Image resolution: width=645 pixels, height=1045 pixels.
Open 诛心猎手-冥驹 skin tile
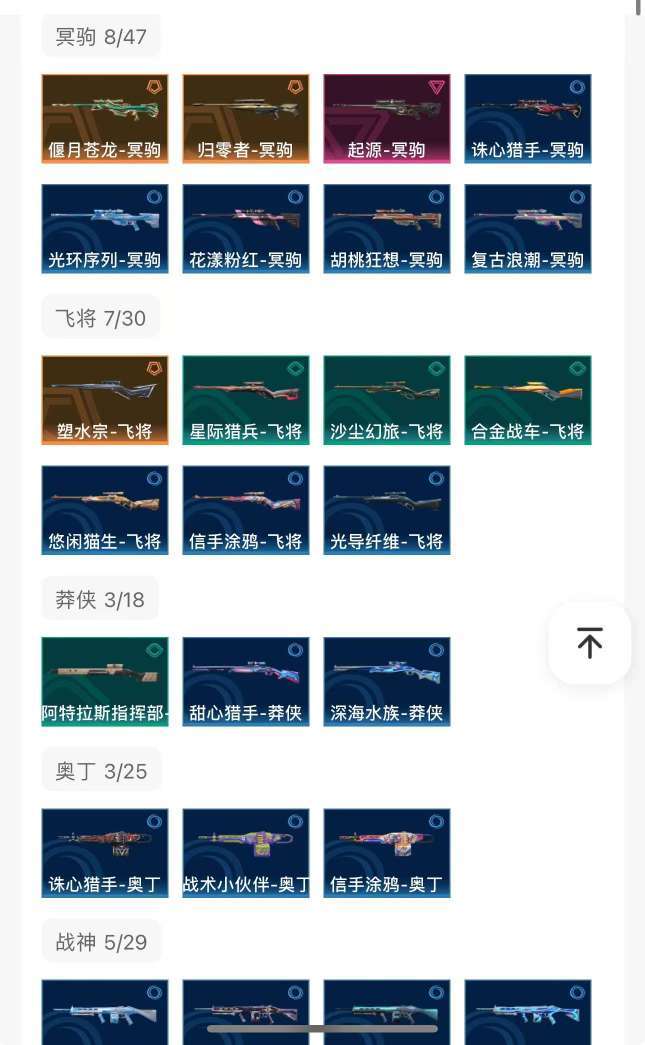tap(528, 118)
